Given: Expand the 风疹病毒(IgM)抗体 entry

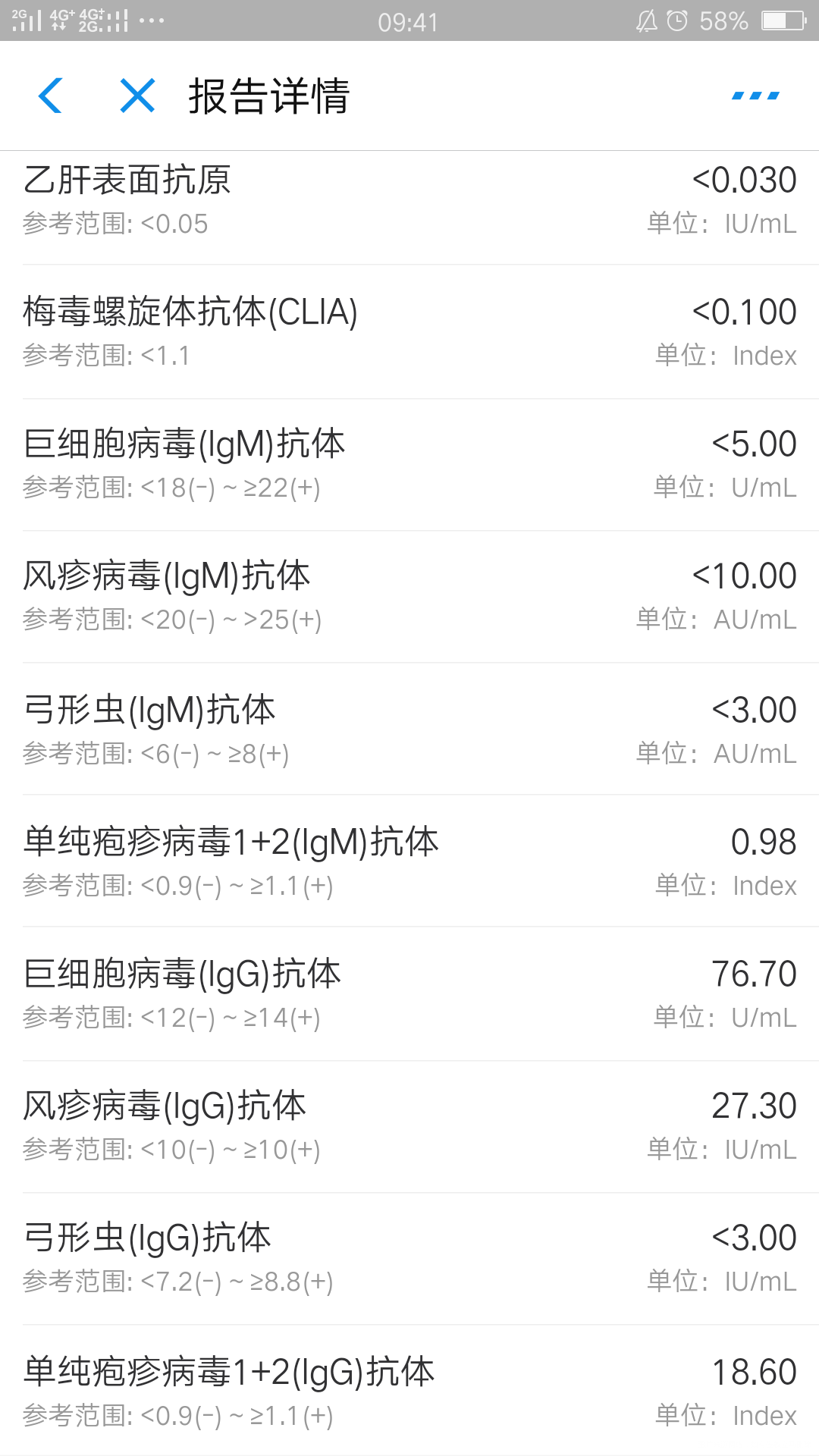Looking at the screenshot, I should click(409, 596).
